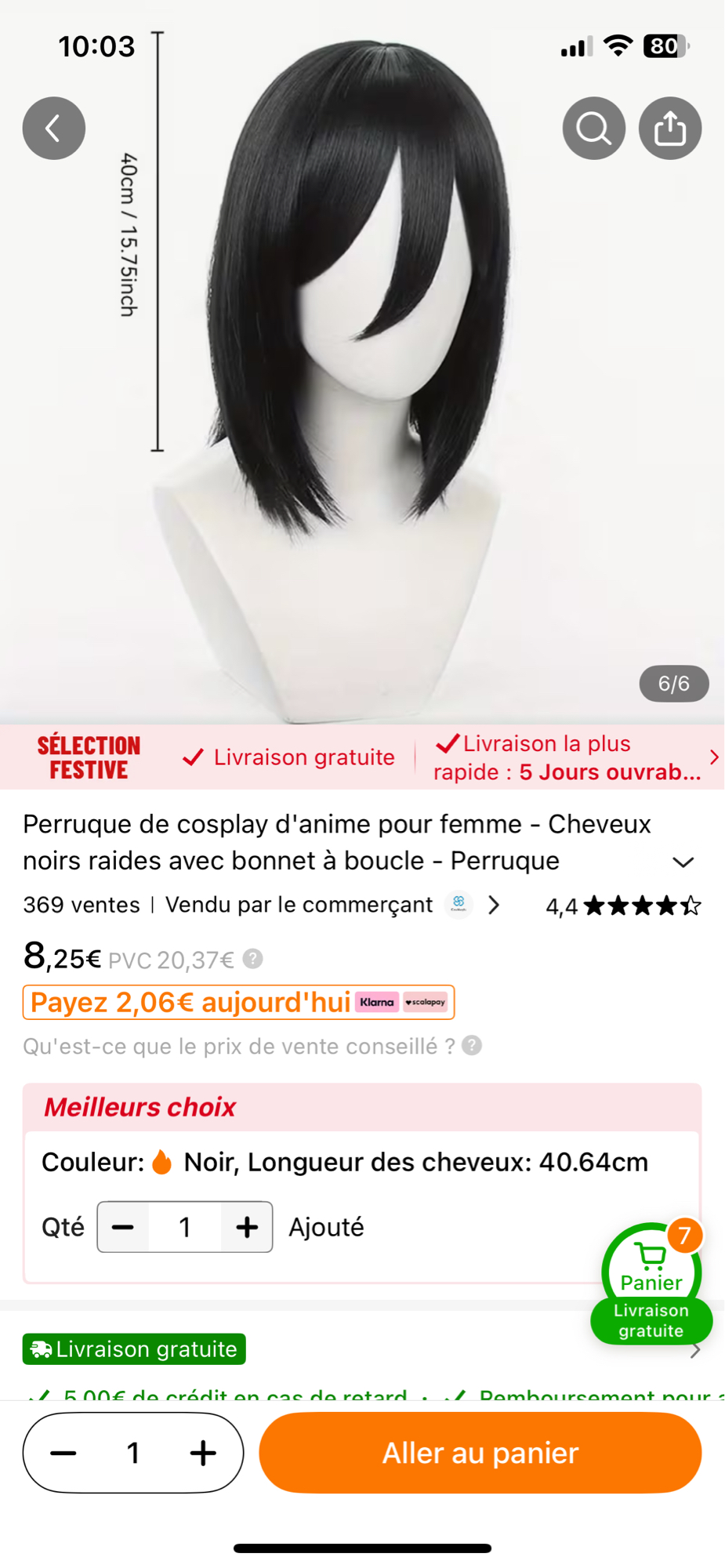Tap plus in the bottom quantity bar
Viewport: 725px width, 1568px height.
point(203,1453)
